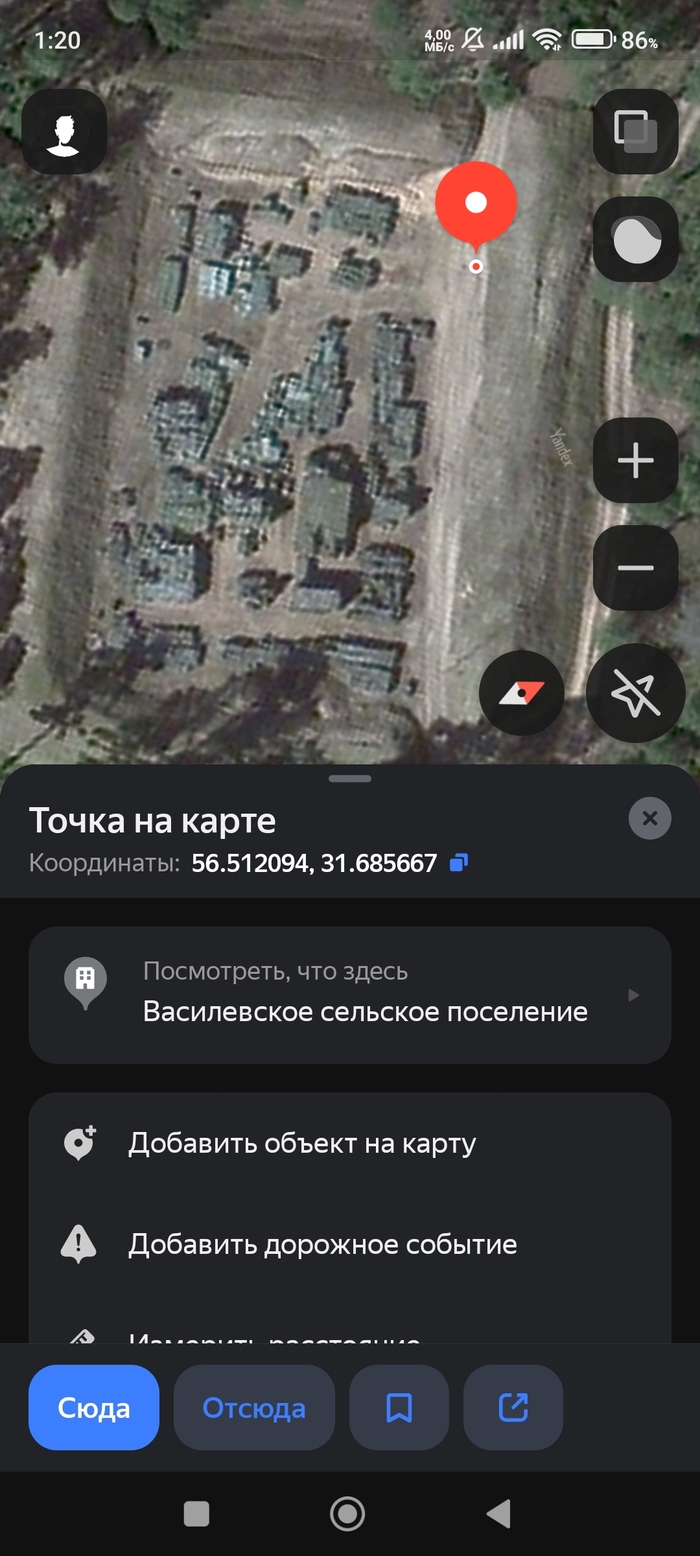The height and width of the screenshot is (1556, 700).
Task: Bookmark this map point
Action: coord(399,1408)
